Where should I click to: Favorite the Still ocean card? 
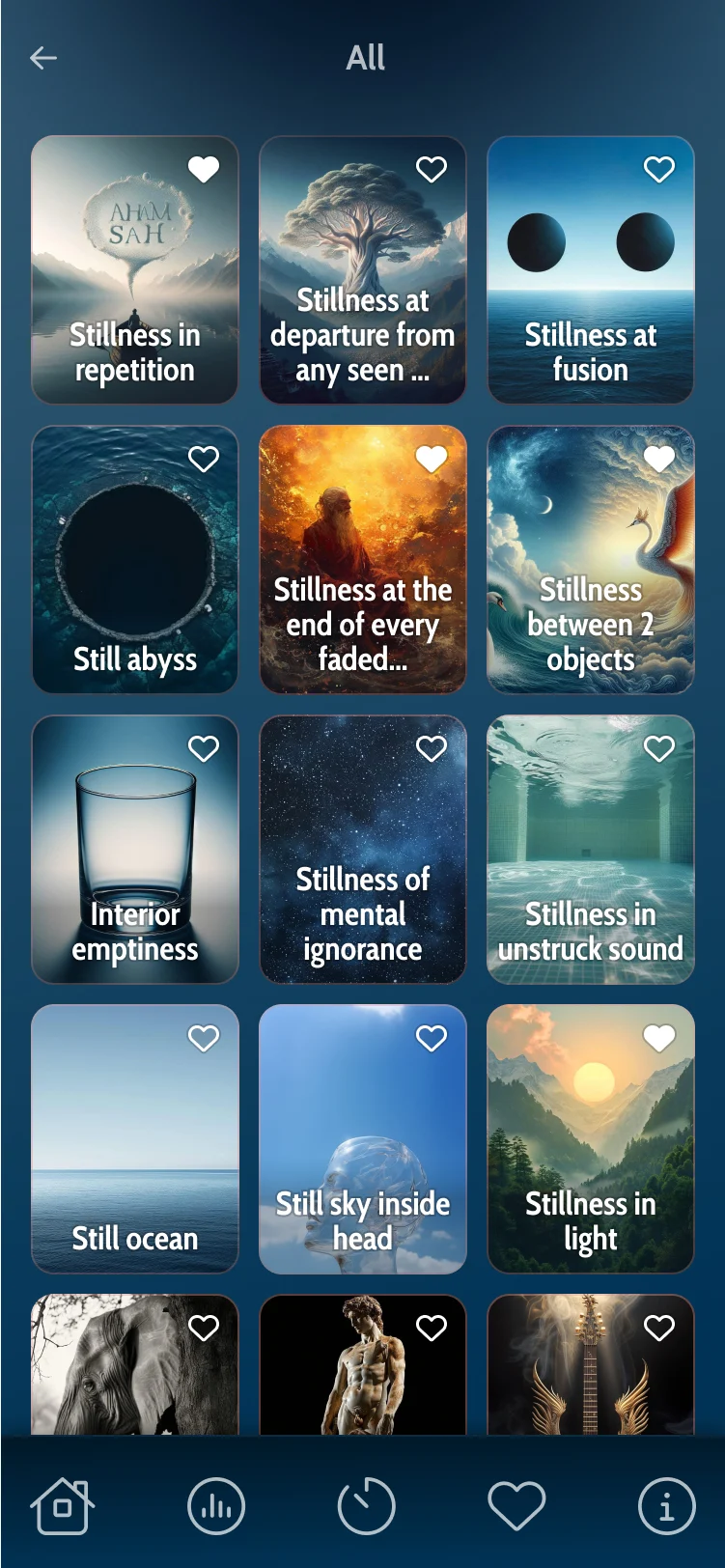point(203,1039)
